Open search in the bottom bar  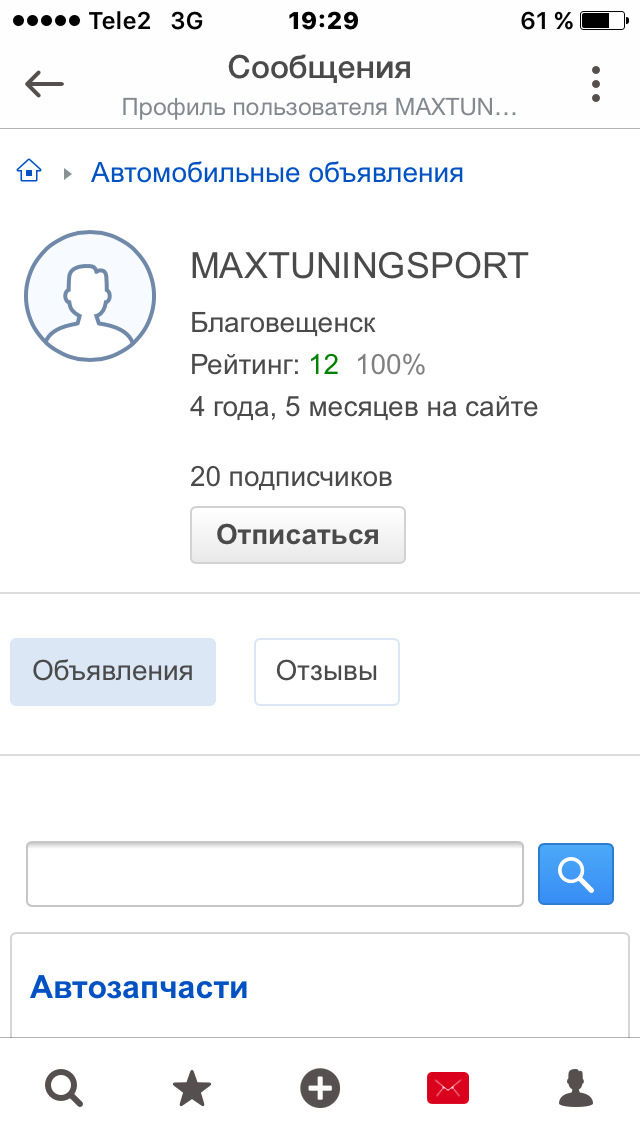click(x=64, y=1087)
